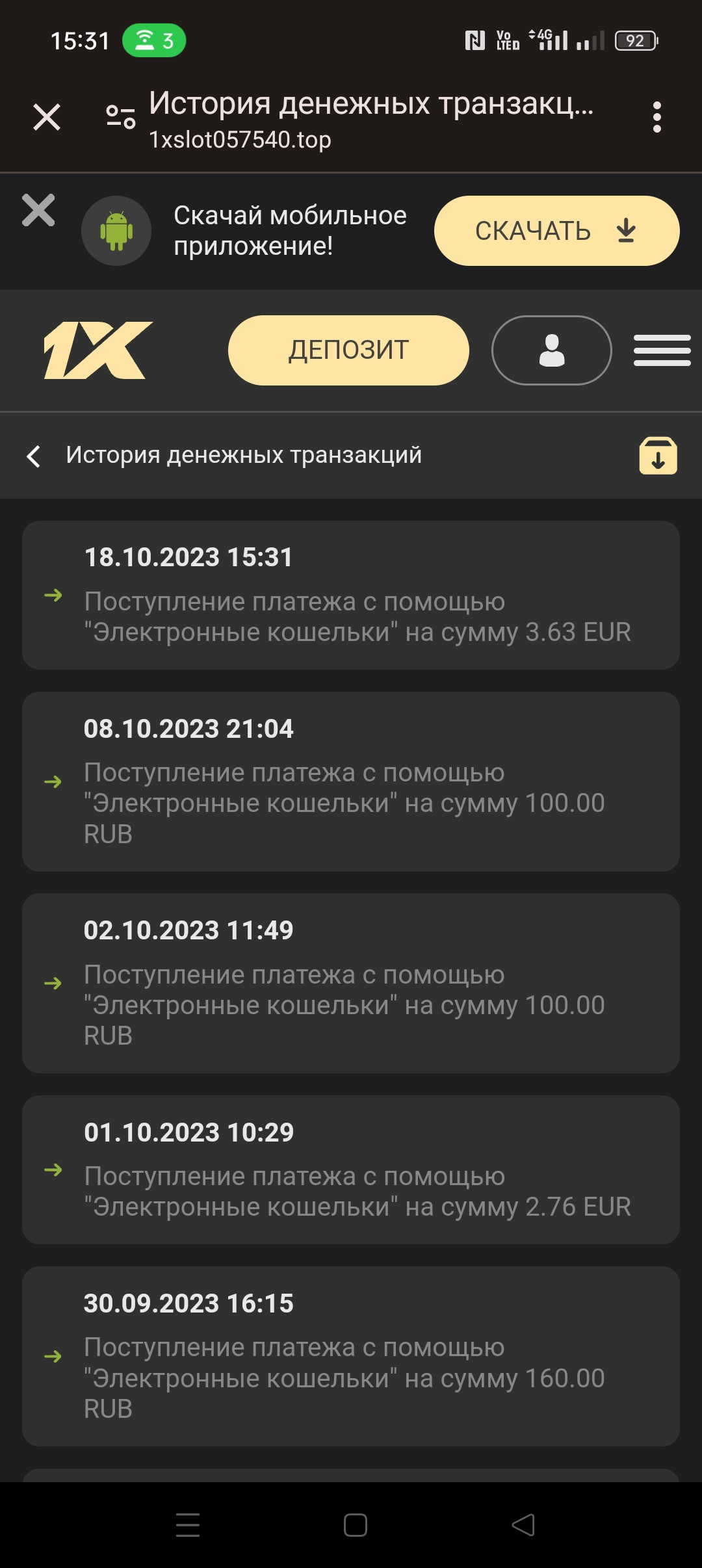The height and width of the screenshot is (1568, 702).
Task: Go to the 1X home logo
Action: pyautogui.click(x=97, y=350)
